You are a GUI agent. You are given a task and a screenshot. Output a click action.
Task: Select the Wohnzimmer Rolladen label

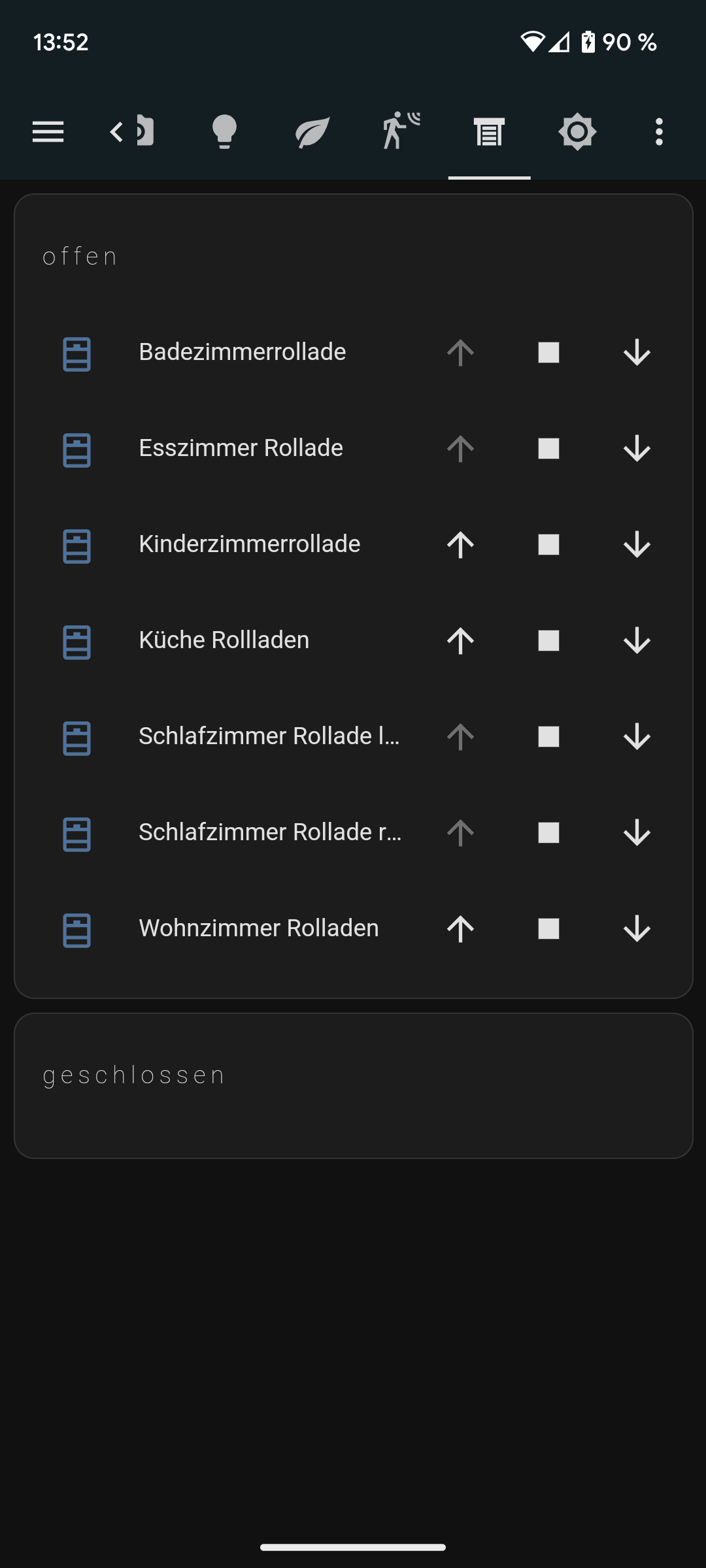(258, 928)
